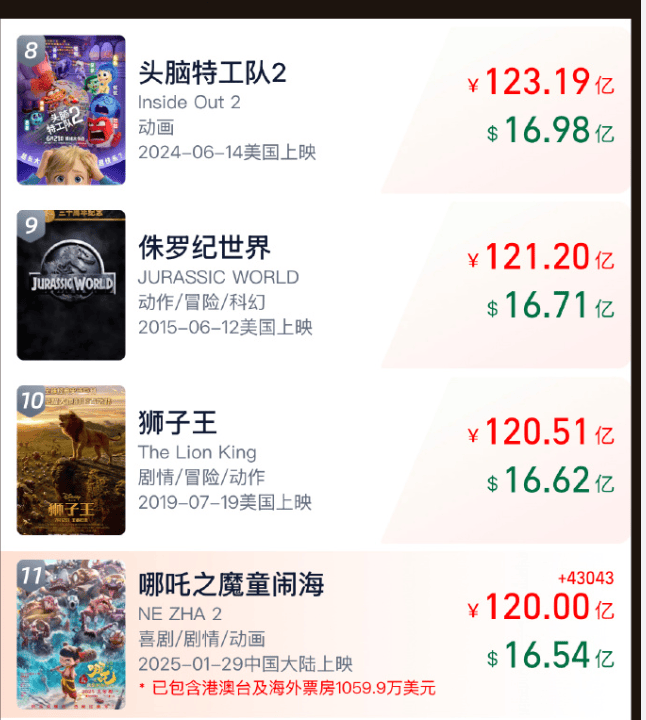View the Jurassic World ranking details
This screenshot has width=646, height=720.
[204, 248]
